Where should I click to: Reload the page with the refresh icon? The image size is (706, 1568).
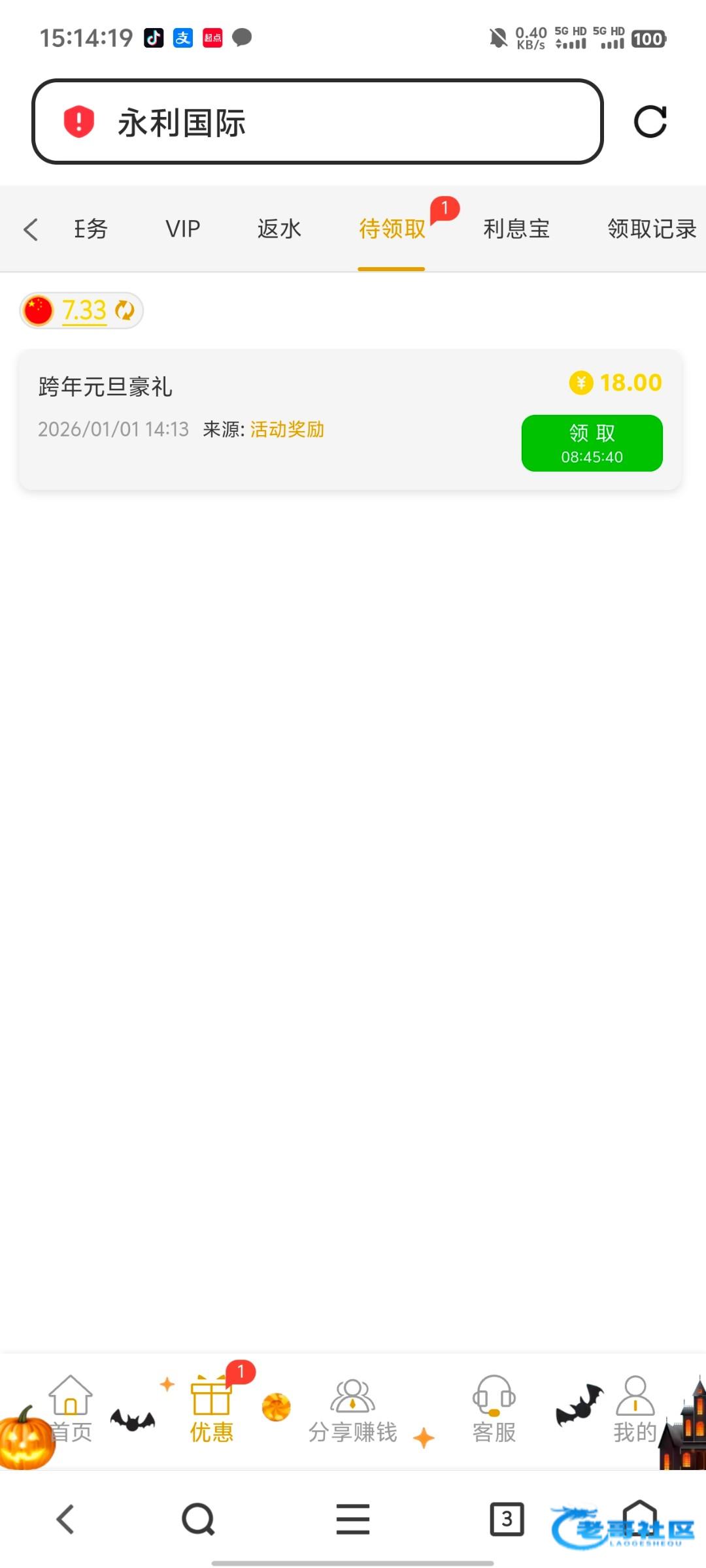[x=650, y=122]
